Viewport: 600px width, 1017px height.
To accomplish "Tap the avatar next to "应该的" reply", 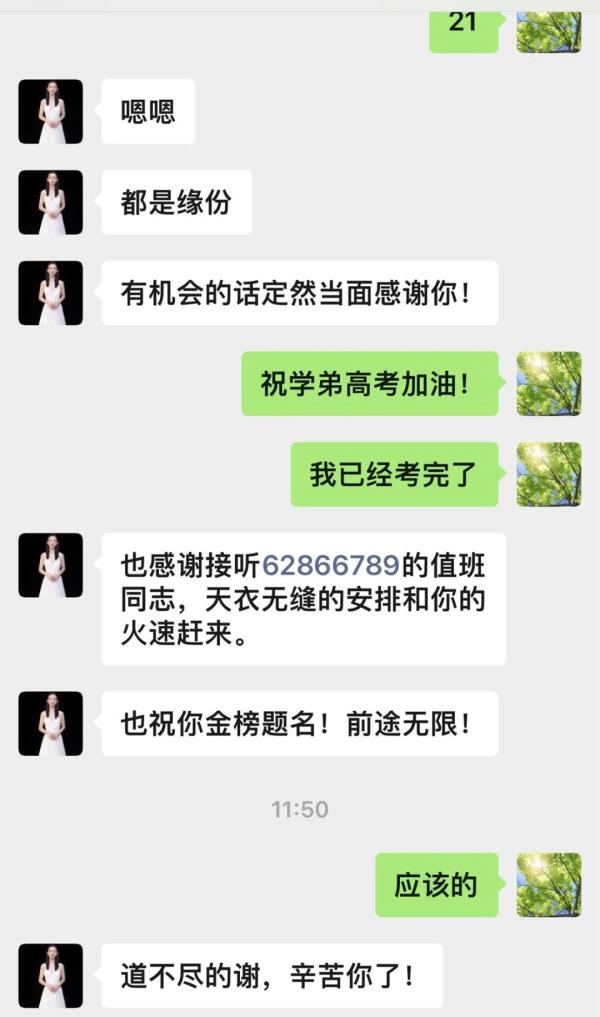I will pos(548,885).
